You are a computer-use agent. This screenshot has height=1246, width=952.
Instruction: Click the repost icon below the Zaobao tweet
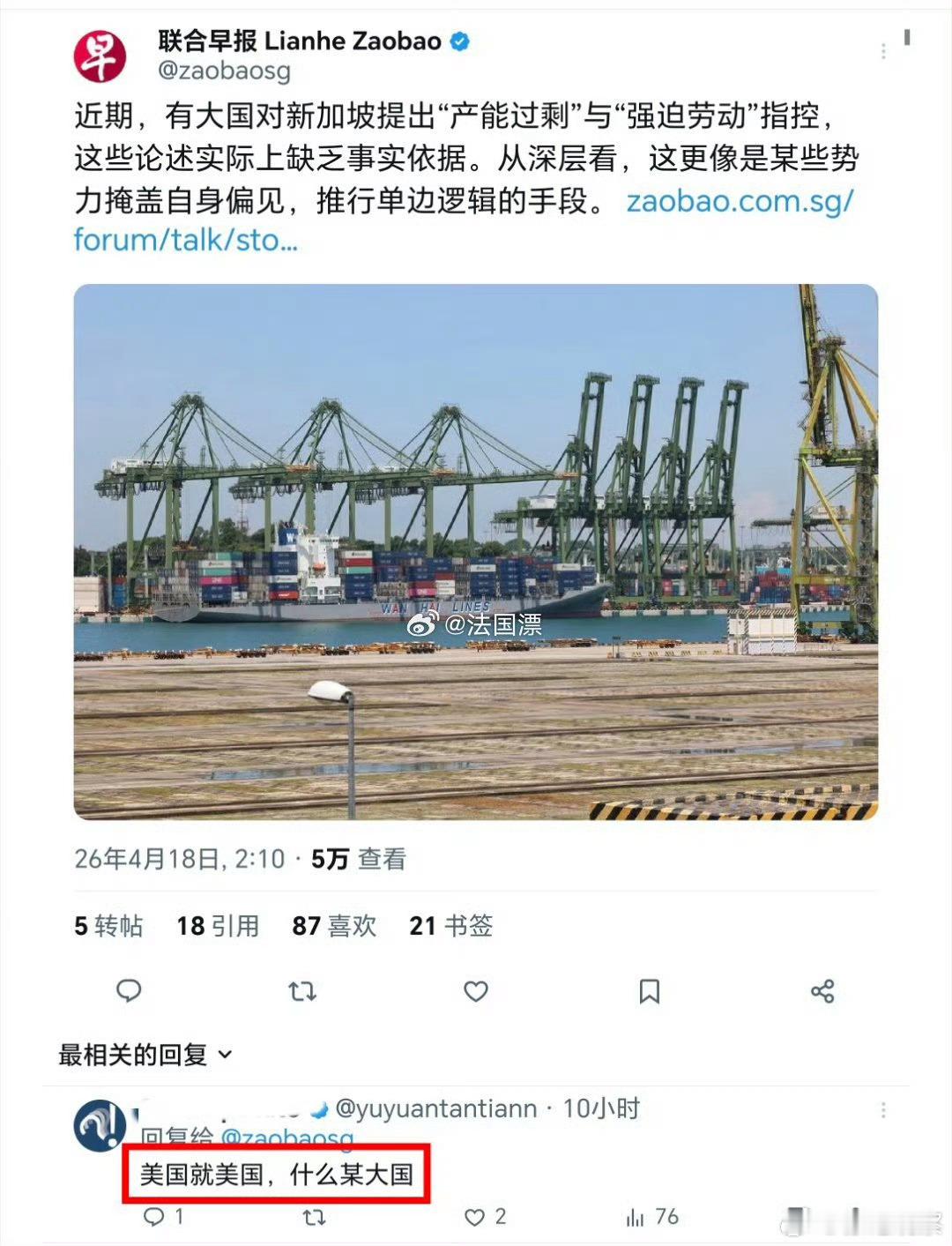tap(301, 991)
